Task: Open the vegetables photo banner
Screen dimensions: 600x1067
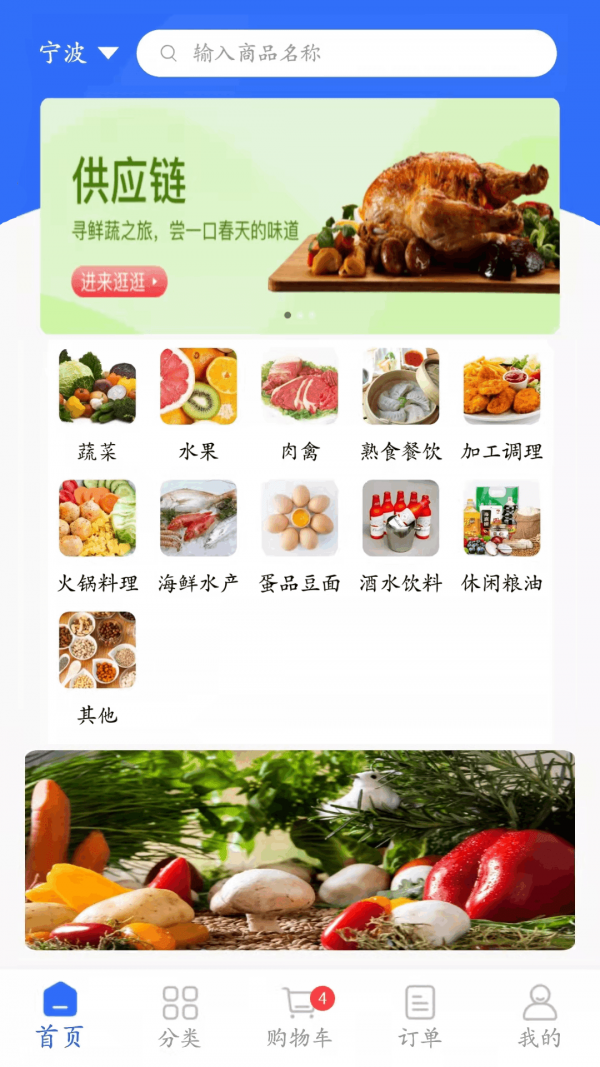Action: point(299,849)
